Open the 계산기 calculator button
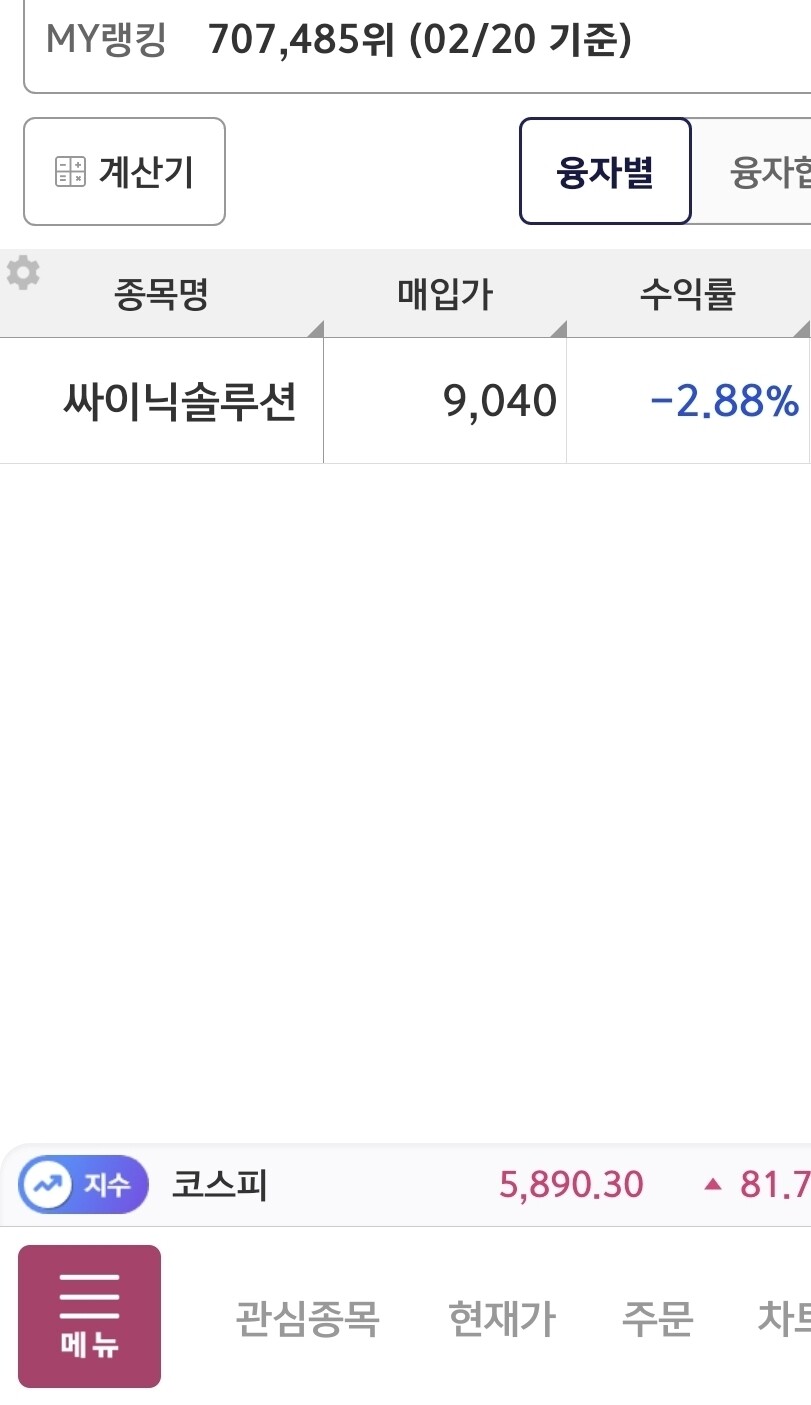Image resolution: width=811 pixels, height=1405 pixels. point(124,172)
